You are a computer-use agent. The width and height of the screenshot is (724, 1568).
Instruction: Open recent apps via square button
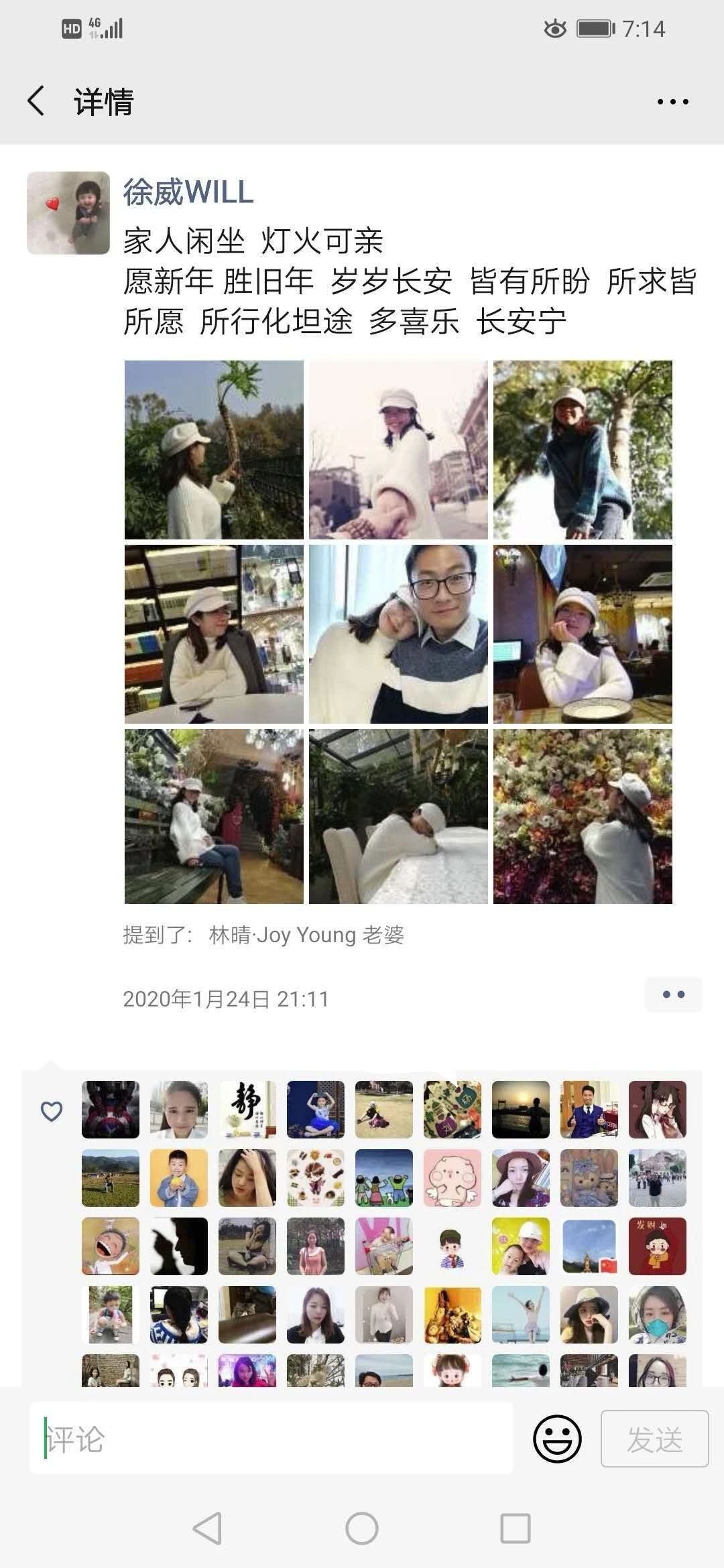pyautogui.click(x=516, y=1528)
